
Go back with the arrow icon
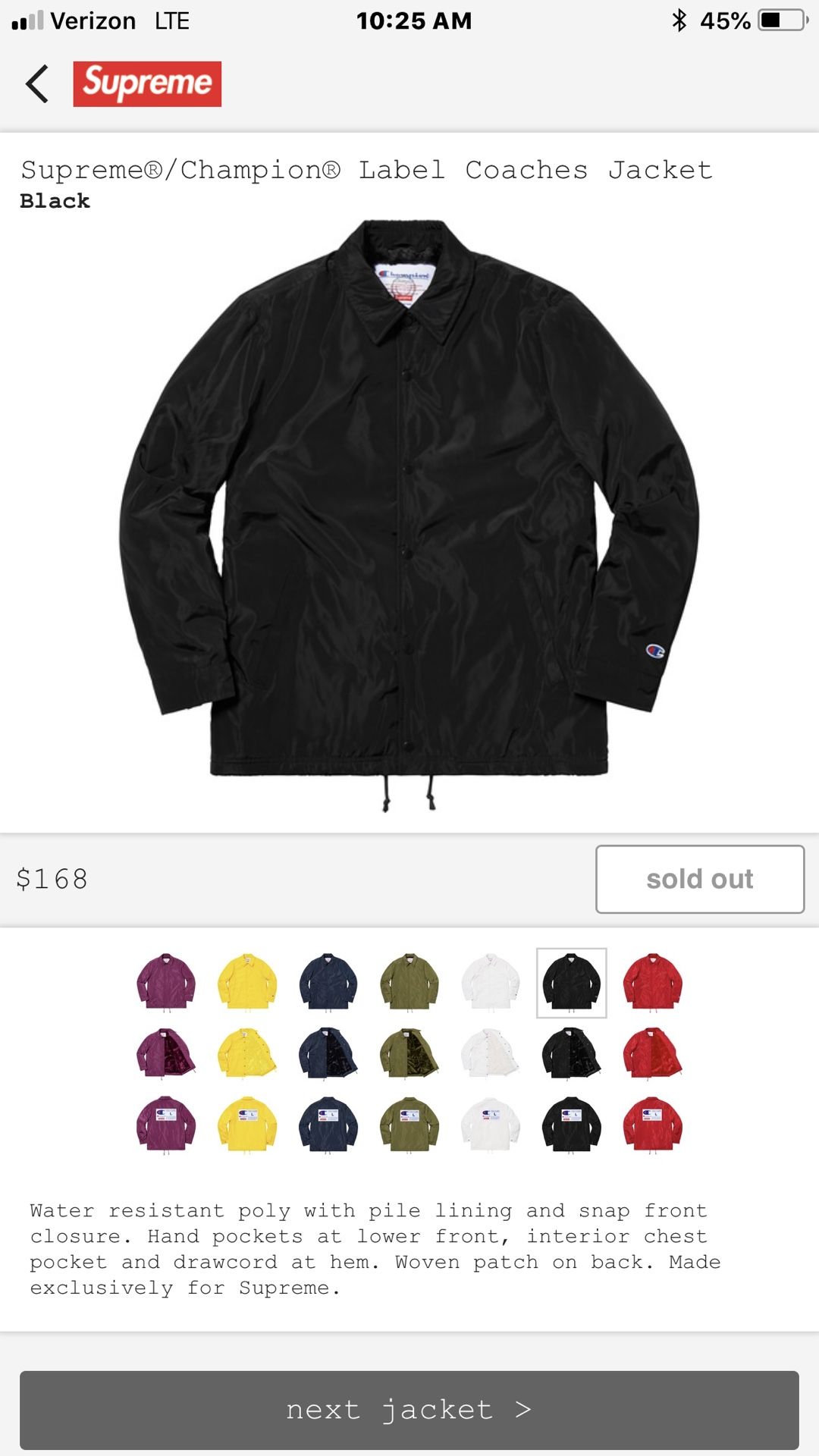[x=37, y=83]
